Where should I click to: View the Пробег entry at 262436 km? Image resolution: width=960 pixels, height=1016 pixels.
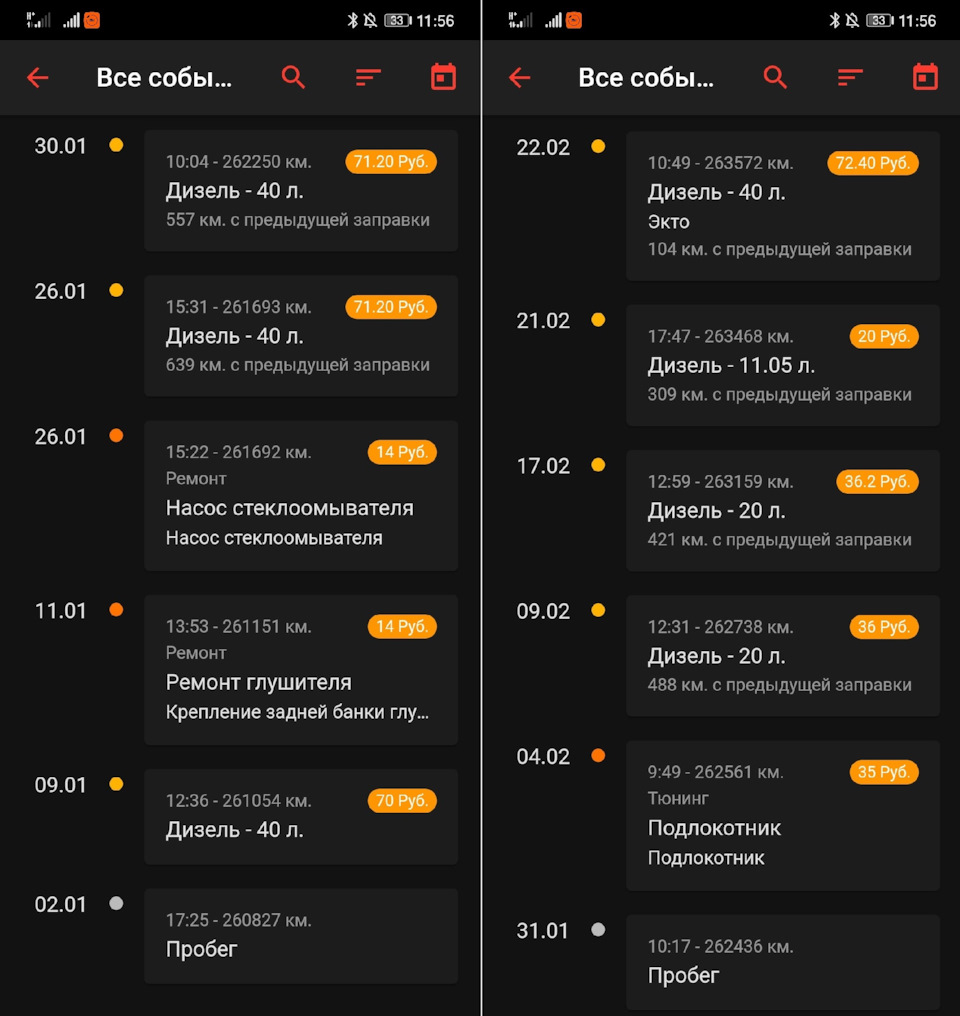point(782,961)
